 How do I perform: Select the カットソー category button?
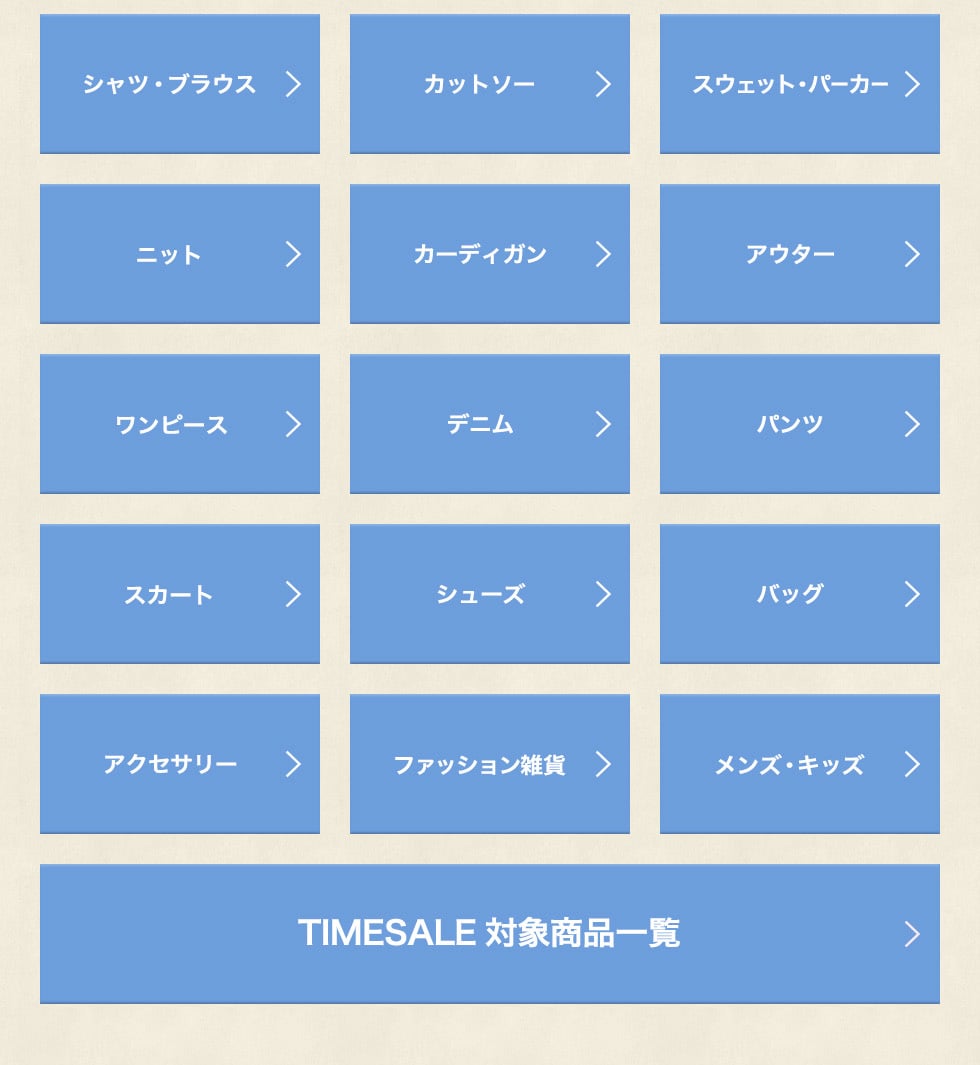[490, 84]
